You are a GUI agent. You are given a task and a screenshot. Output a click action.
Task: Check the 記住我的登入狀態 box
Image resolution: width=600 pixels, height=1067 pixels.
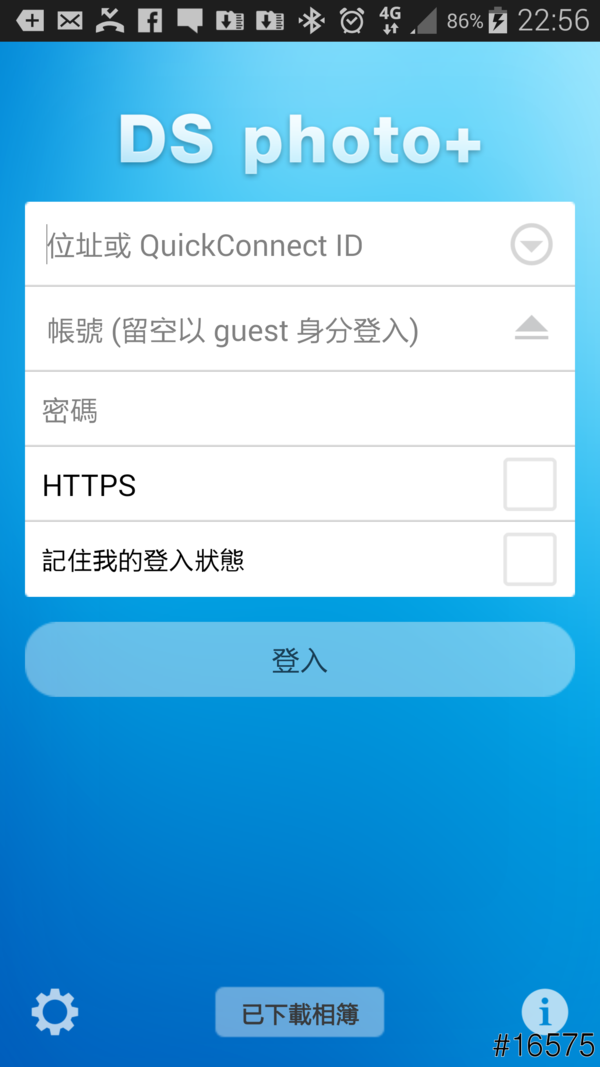point(529,560)
